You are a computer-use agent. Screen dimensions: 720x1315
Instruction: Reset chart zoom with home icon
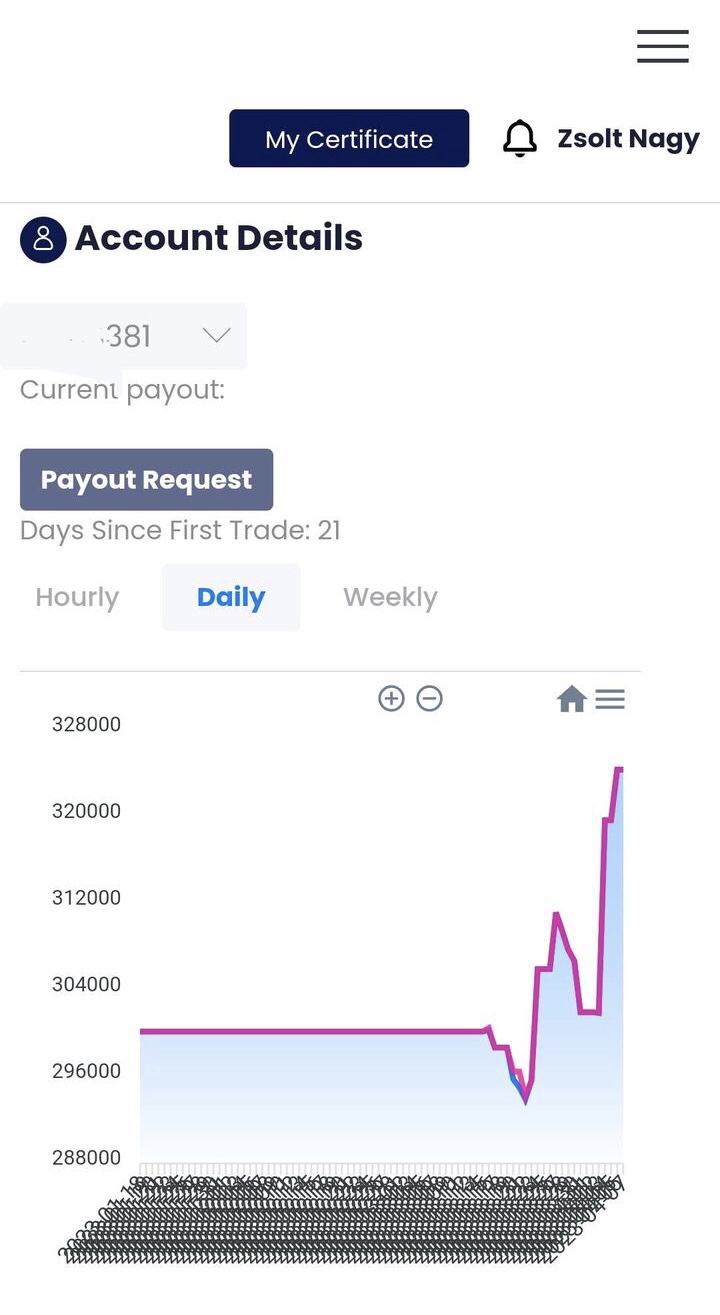point(571,699)
